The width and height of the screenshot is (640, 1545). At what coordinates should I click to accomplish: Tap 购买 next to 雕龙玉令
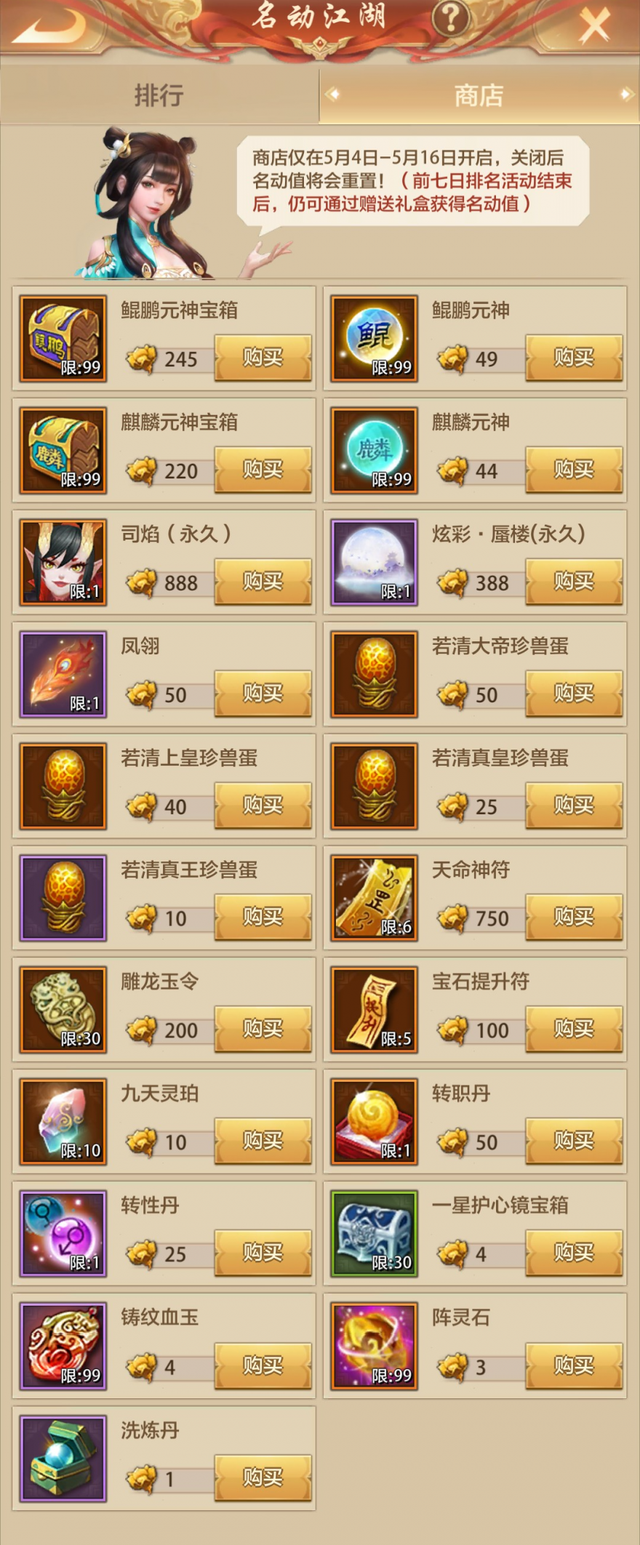click(x=263, y=1030)
